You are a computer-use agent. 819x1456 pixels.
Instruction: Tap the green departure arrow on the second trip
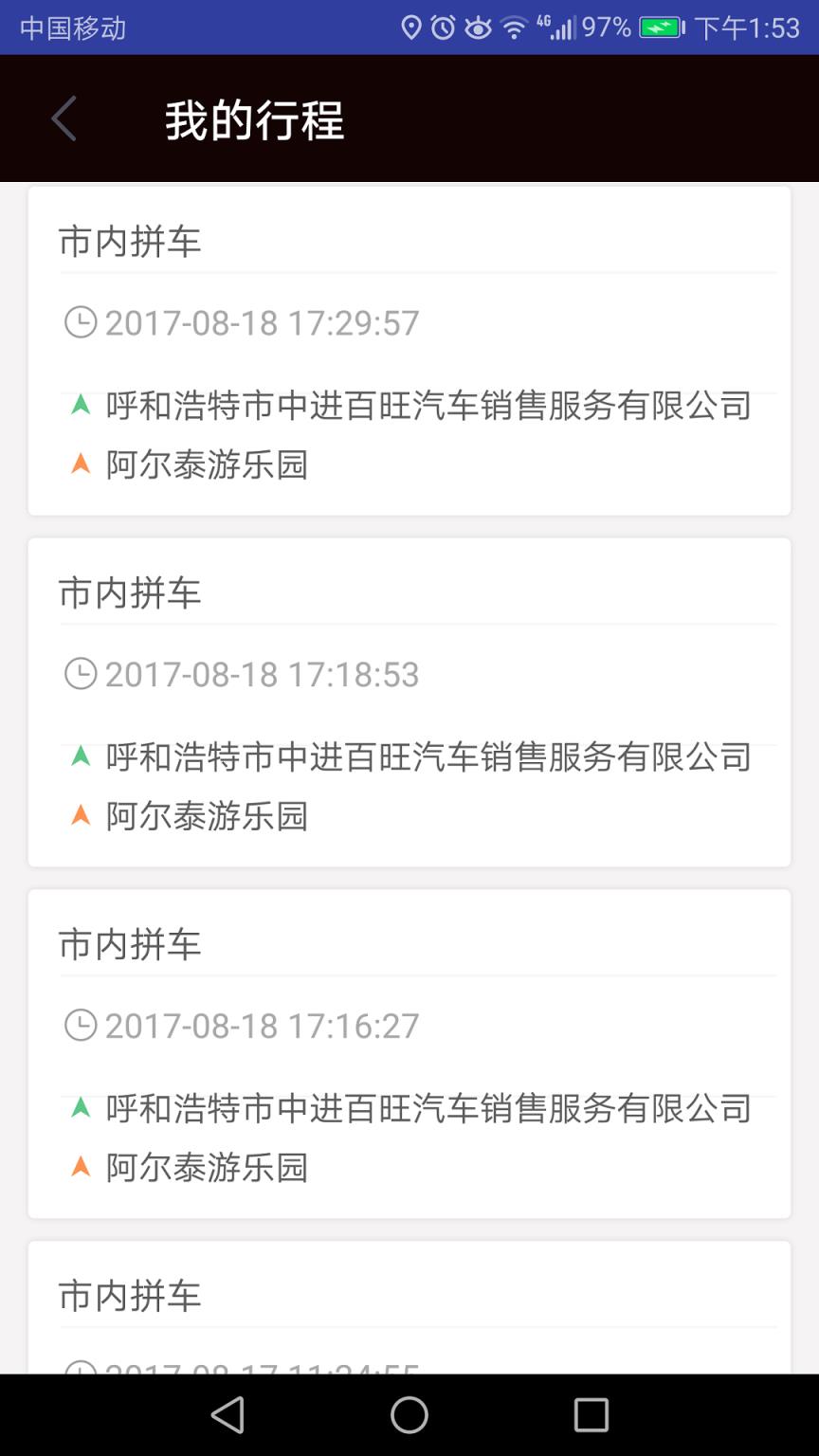(79, 756)
